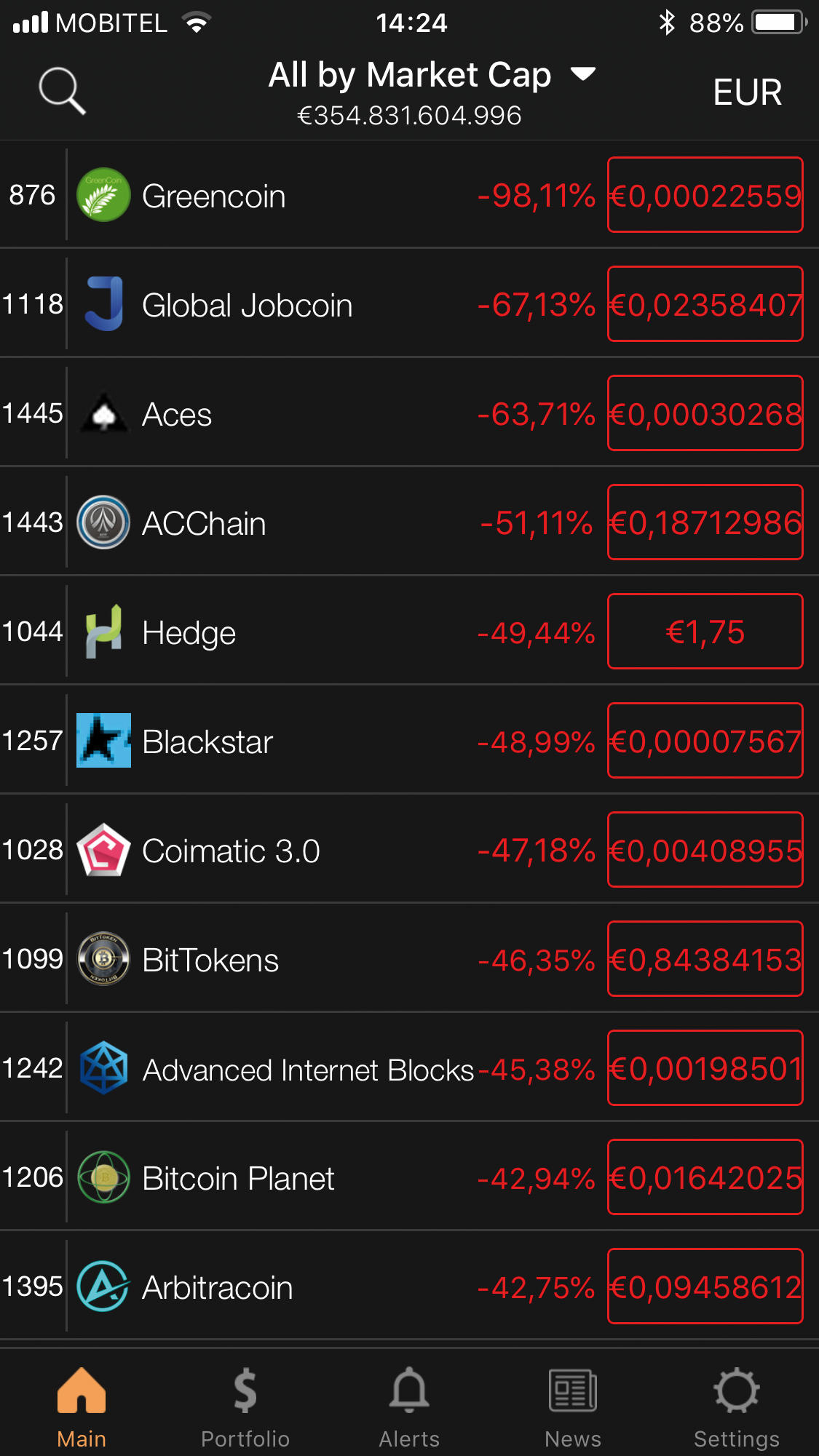This screenshot has height=1456, width=819.
Task: Open the News tab
Action: click(x=573, y=1408)
